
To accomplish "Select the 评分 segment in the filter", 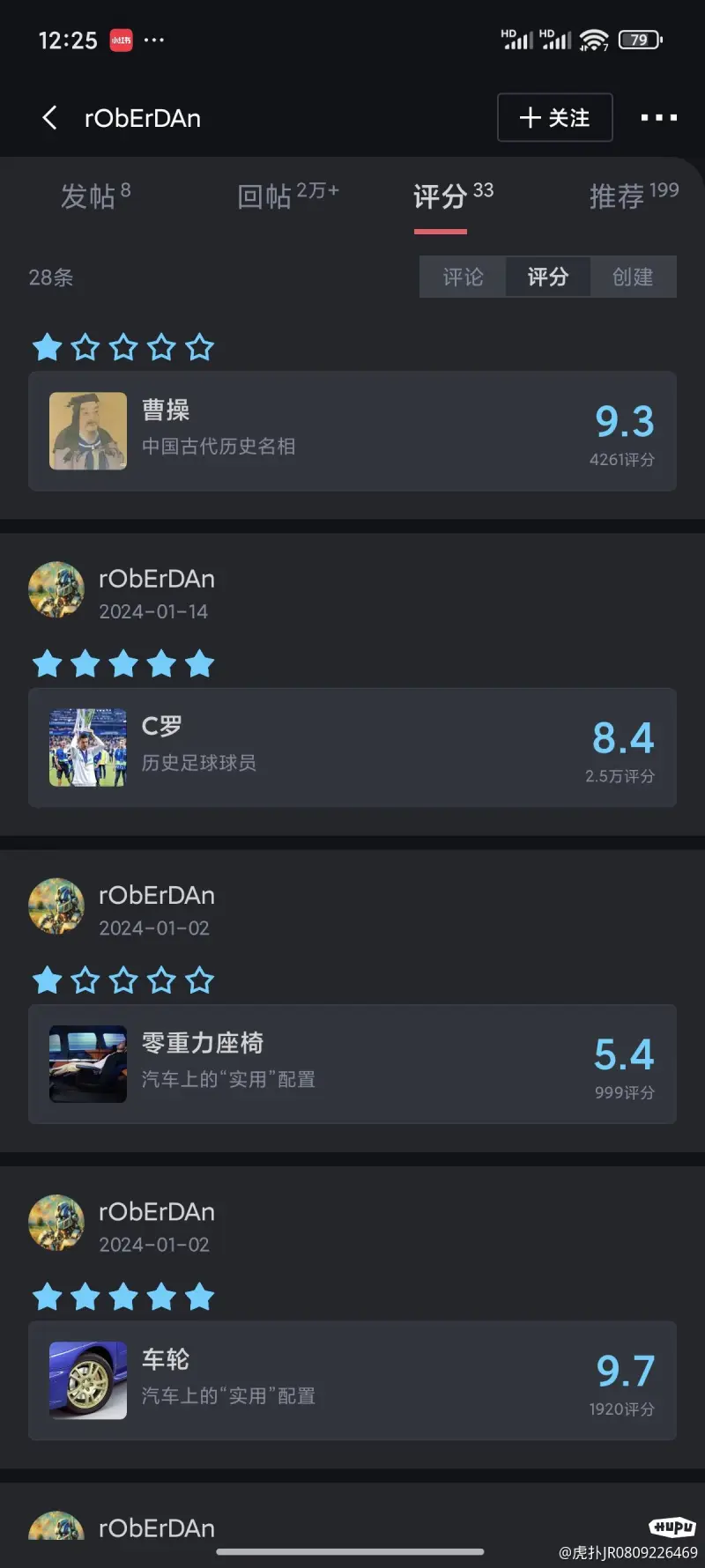I will coord(548,277).
